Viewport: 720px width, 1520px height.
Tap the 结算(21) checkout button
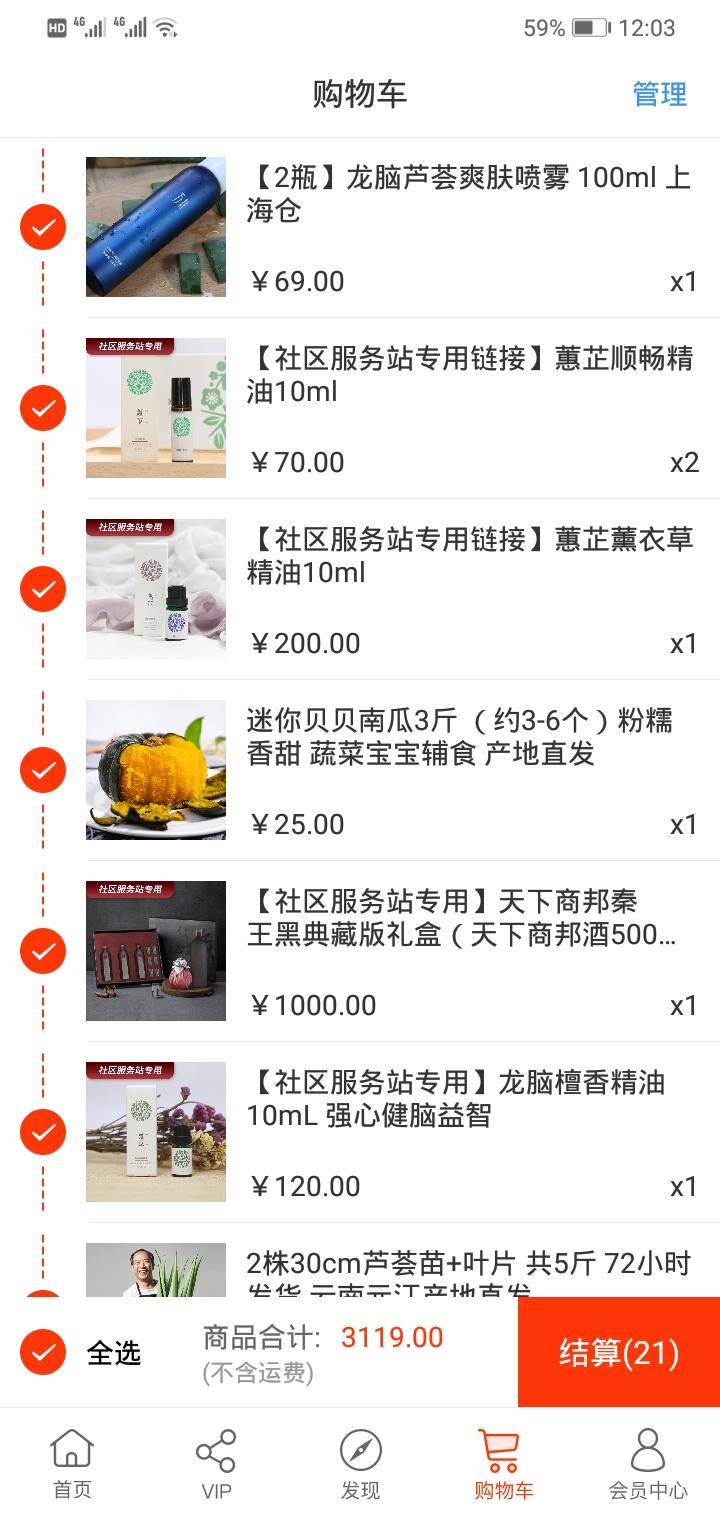(617, 1351)
